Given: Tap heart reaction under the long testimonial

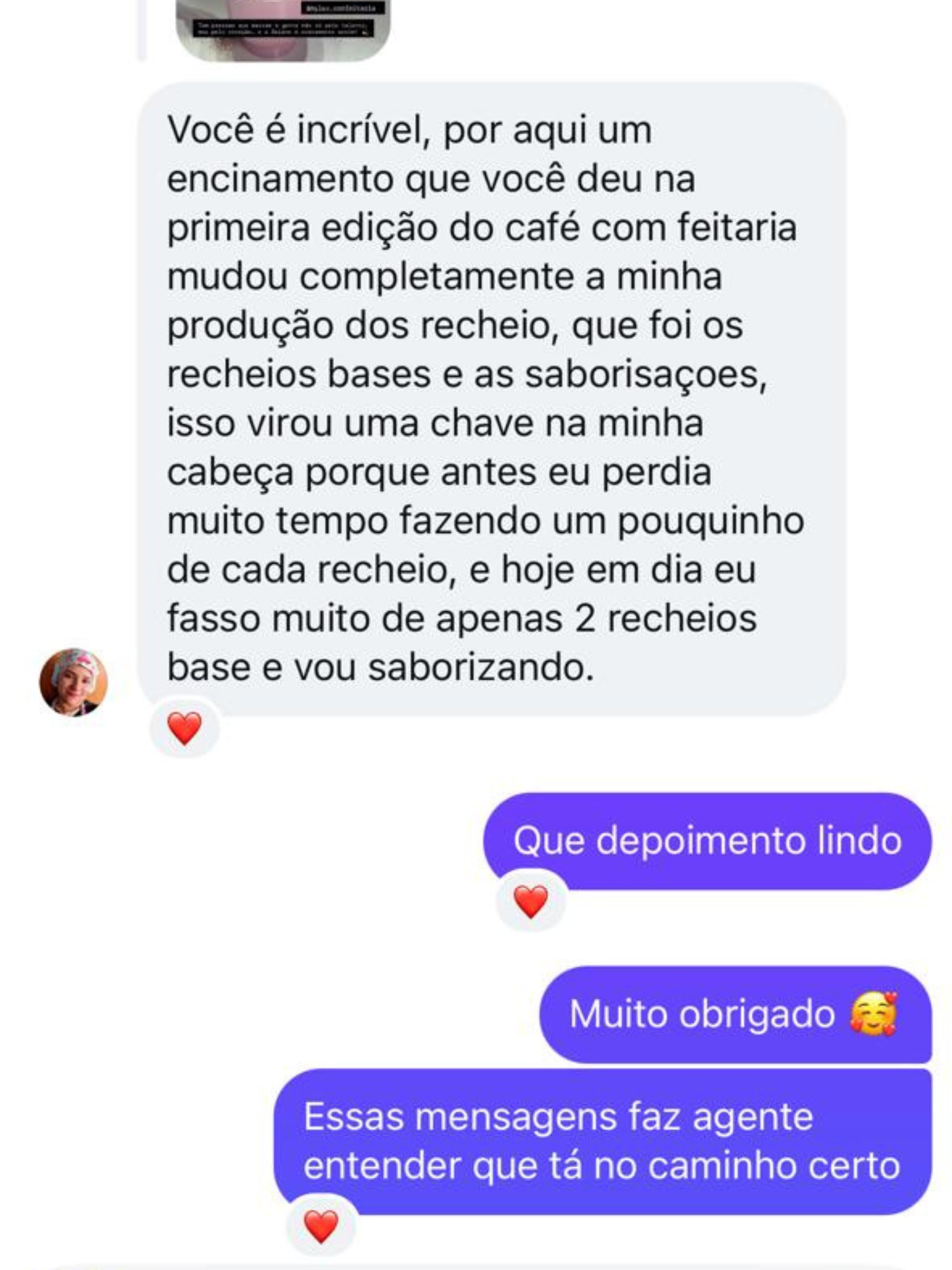Looking at the screenshot, I should click(184, 728).
